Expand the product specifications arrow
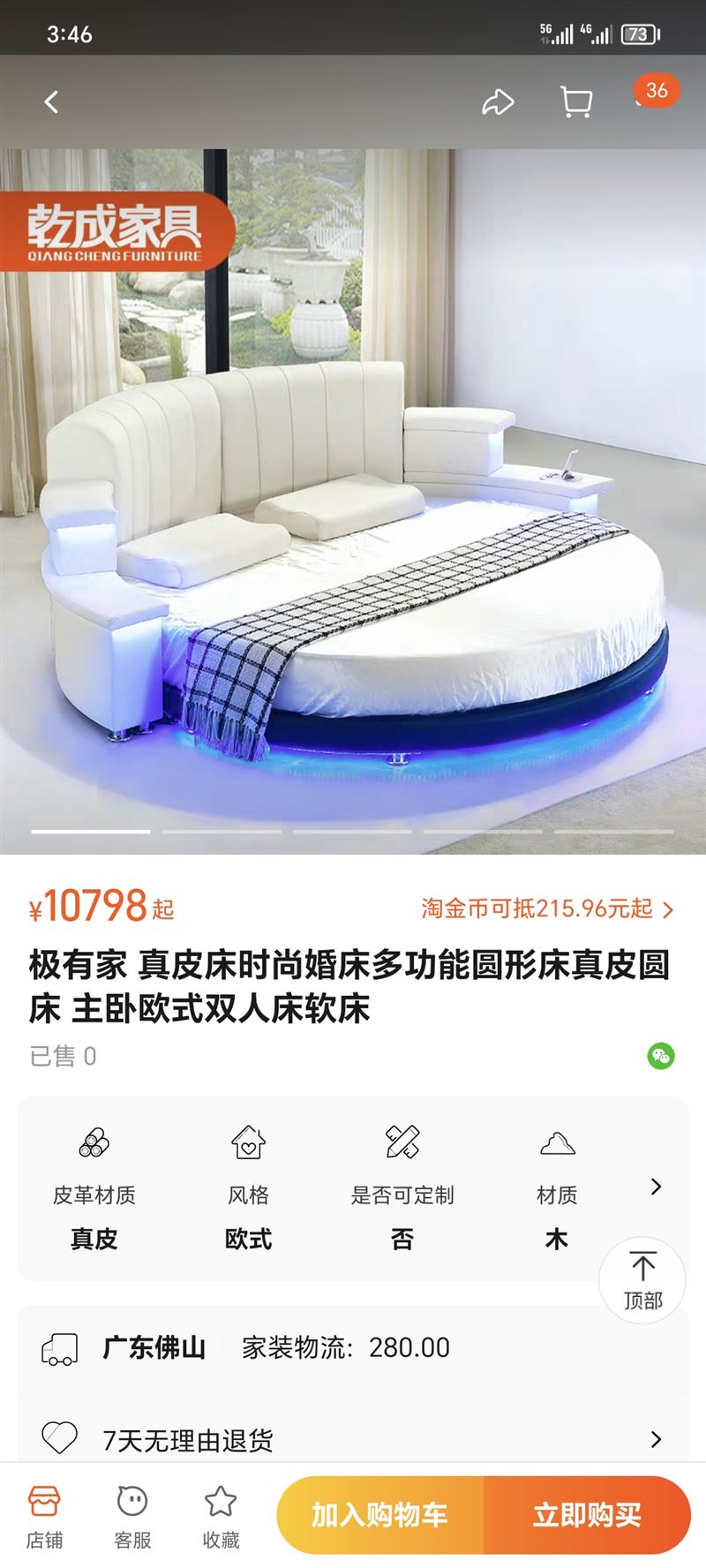 pyautogui.click(x=656, y=1187)
